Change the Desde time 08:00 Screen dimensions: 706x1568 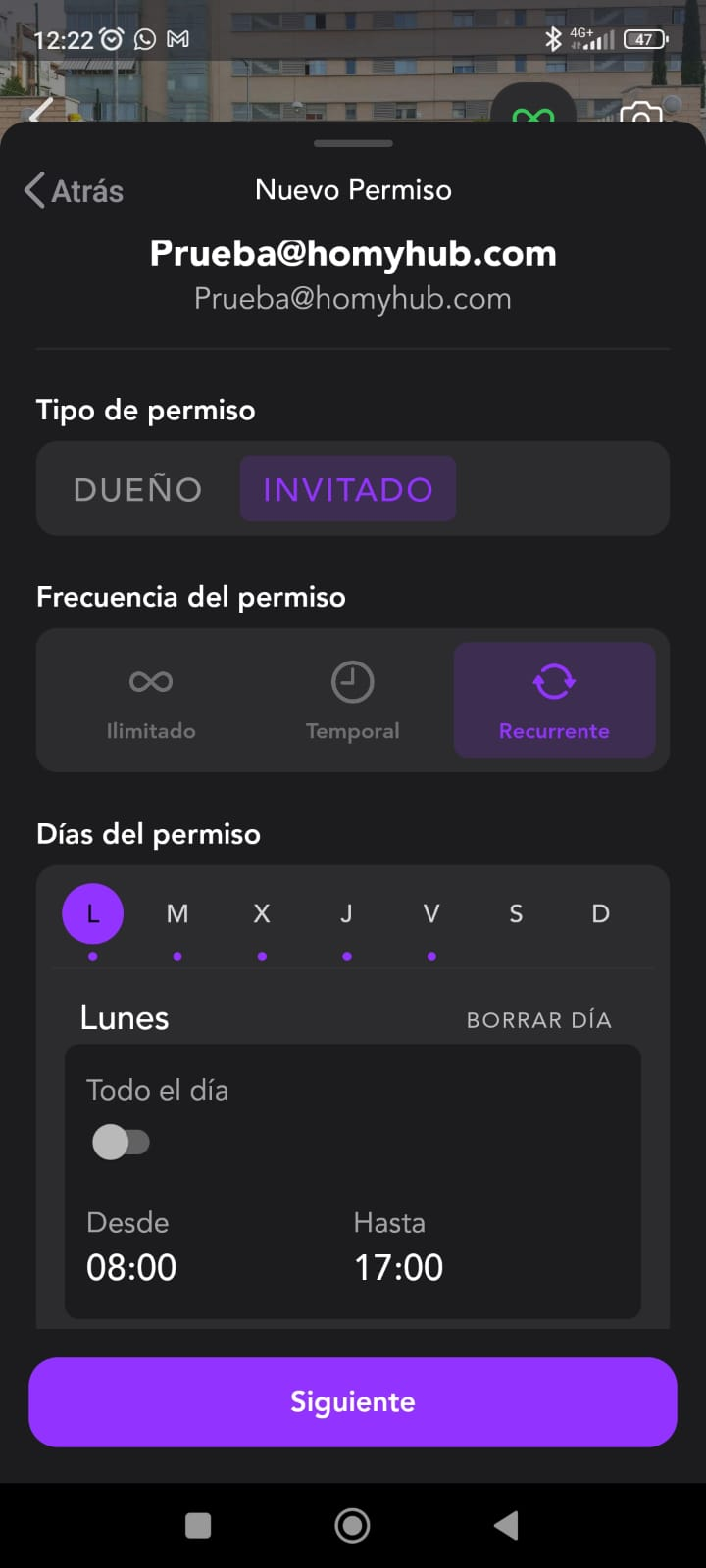(131, 1267)
